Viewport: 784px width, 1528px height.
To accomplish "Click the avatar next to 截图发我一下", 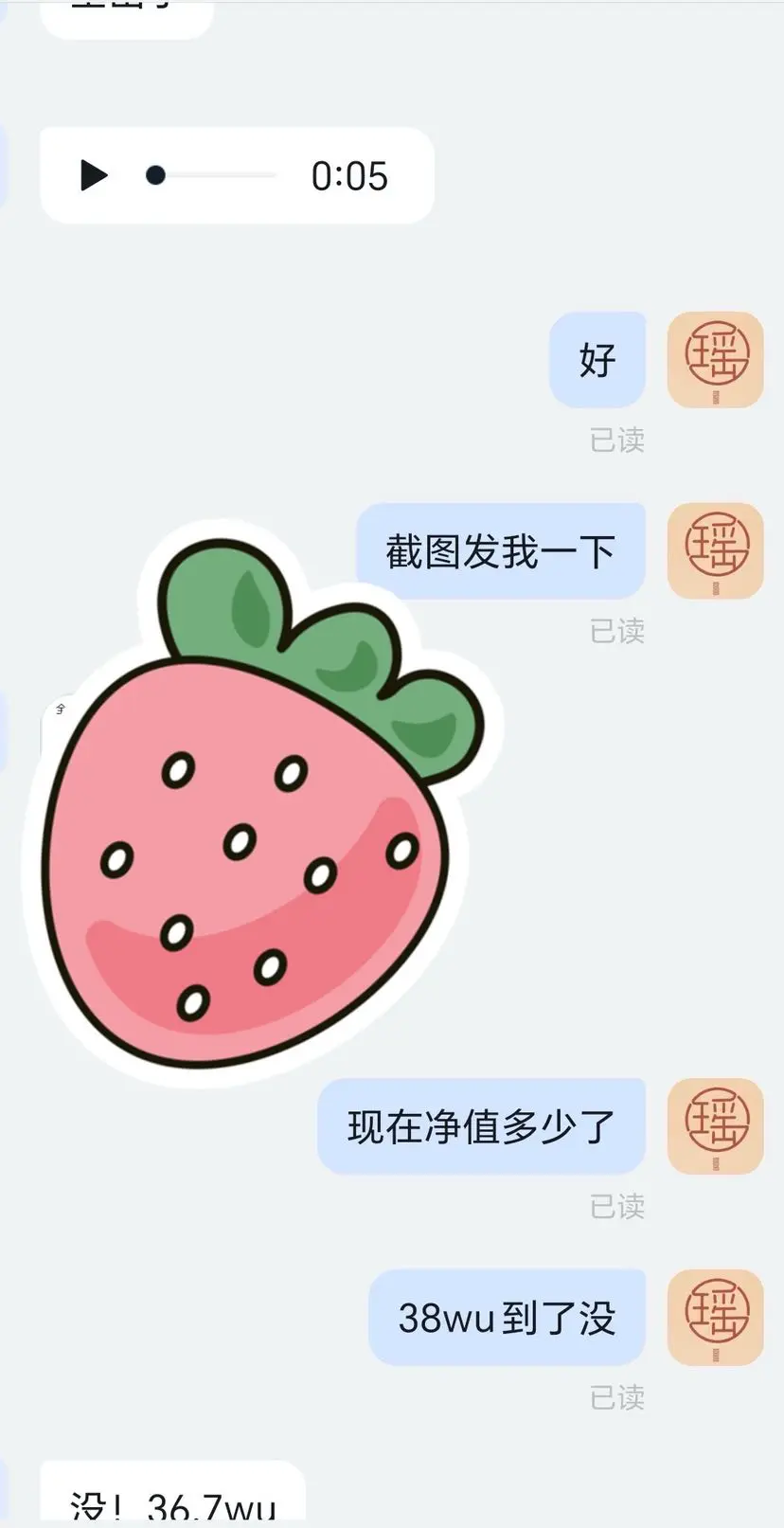I will (715, 550).
